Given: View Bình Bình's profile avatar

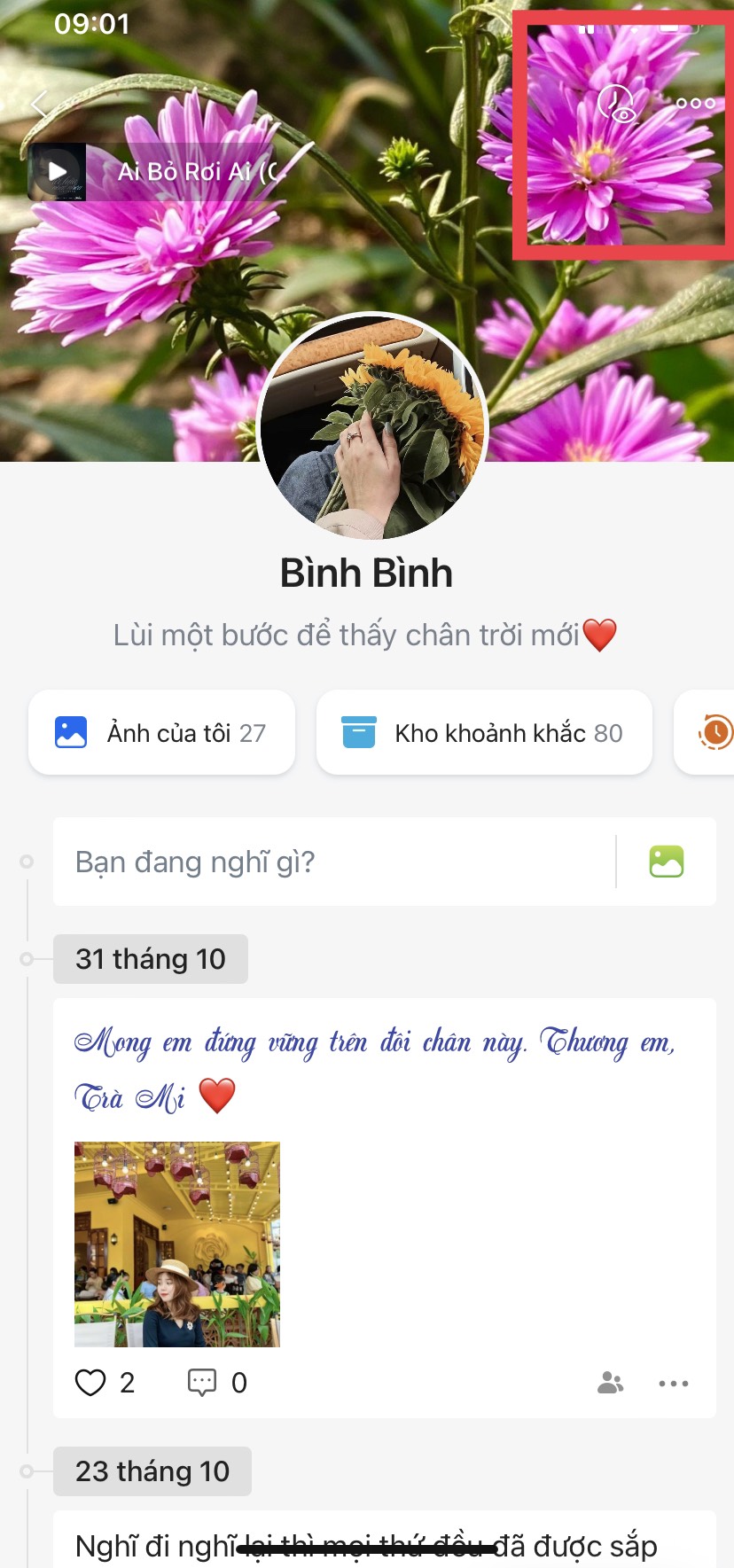Looking at the screenshot, I should click(371, 428).
